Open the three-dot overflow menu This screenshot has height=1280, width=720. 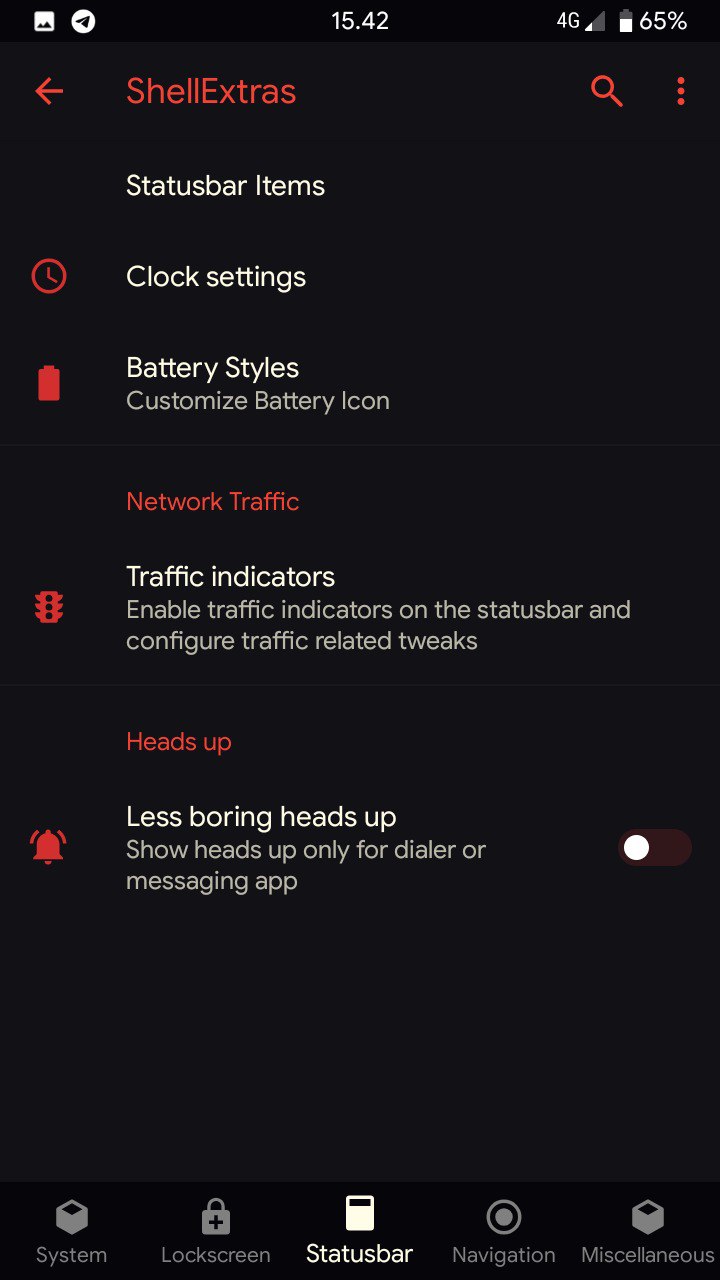681,91
